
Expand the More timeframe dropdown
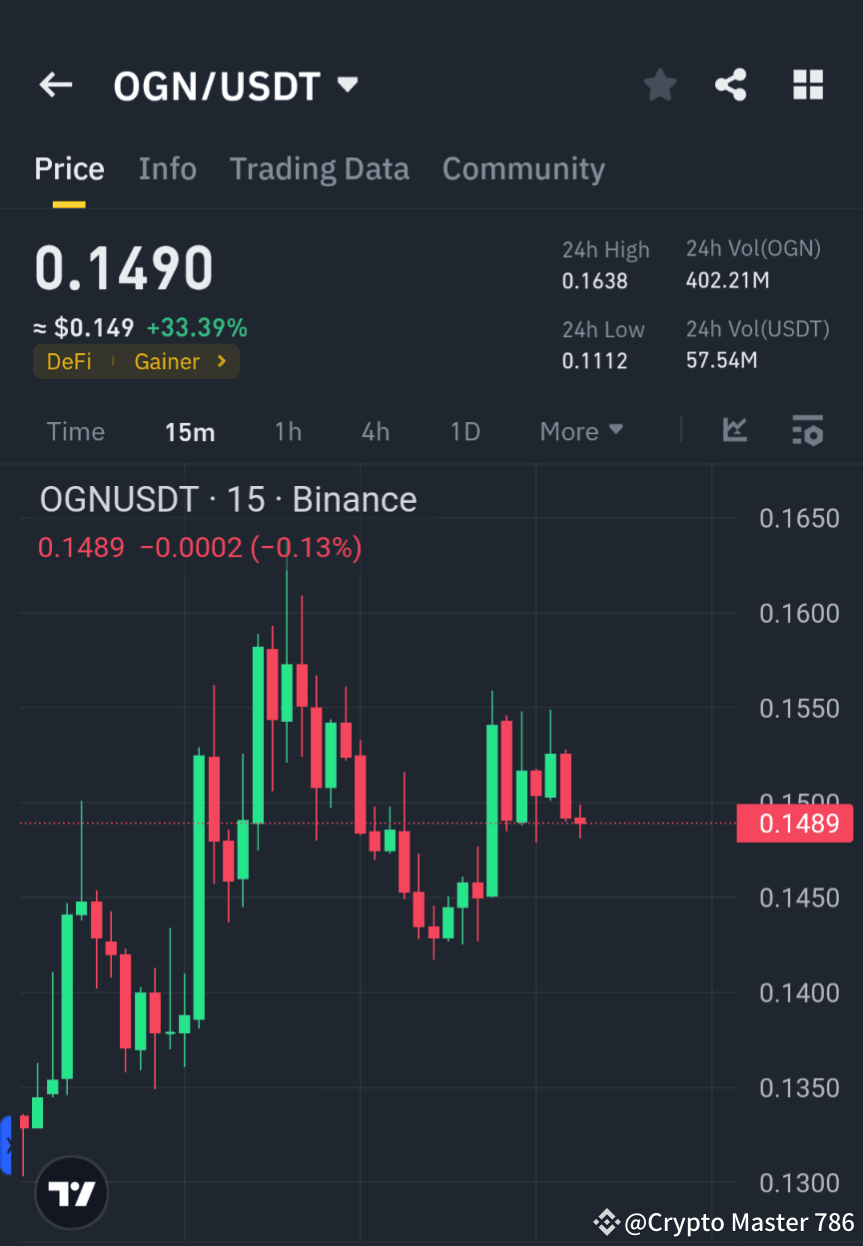point(580,431)
